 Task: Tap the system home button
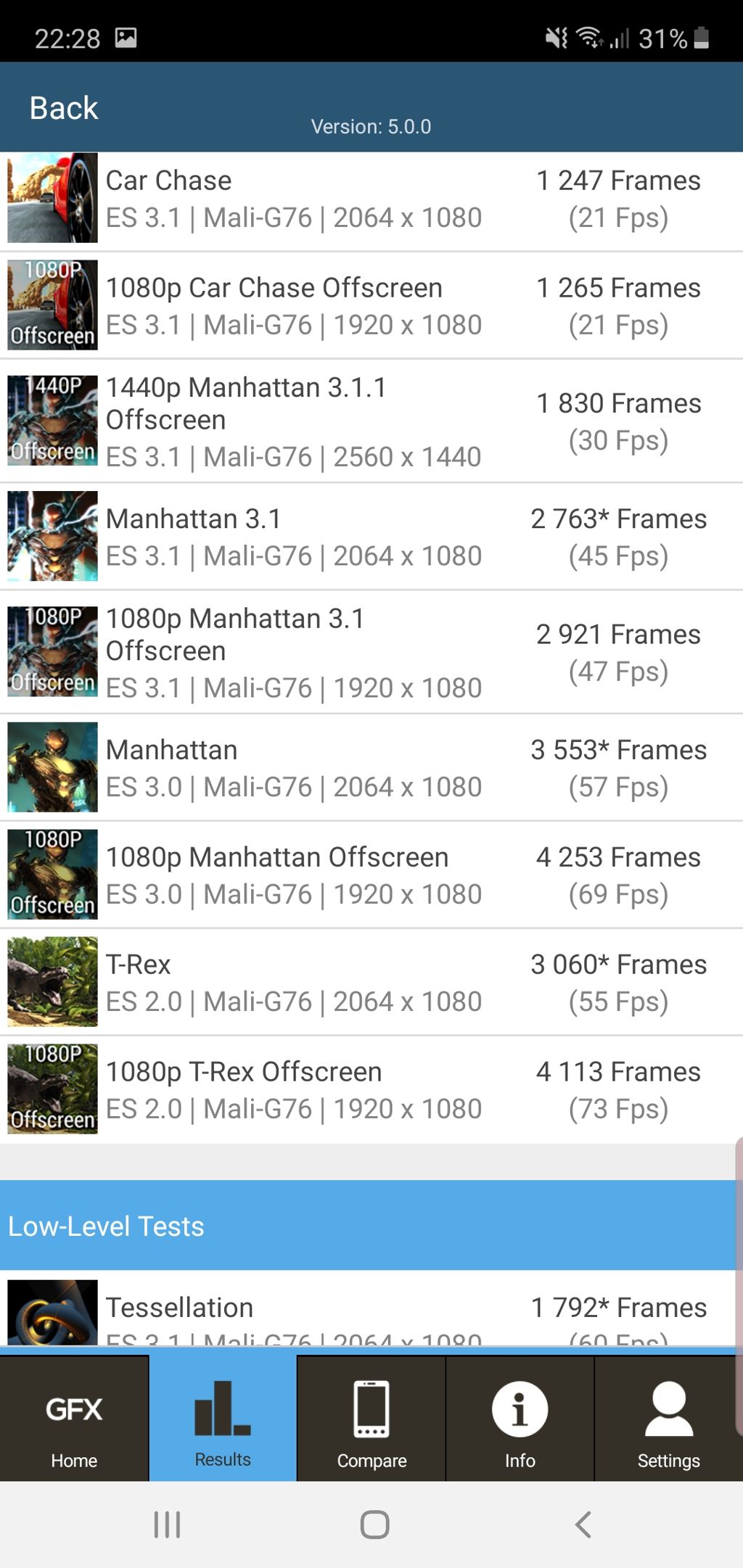click(374, 1524)
